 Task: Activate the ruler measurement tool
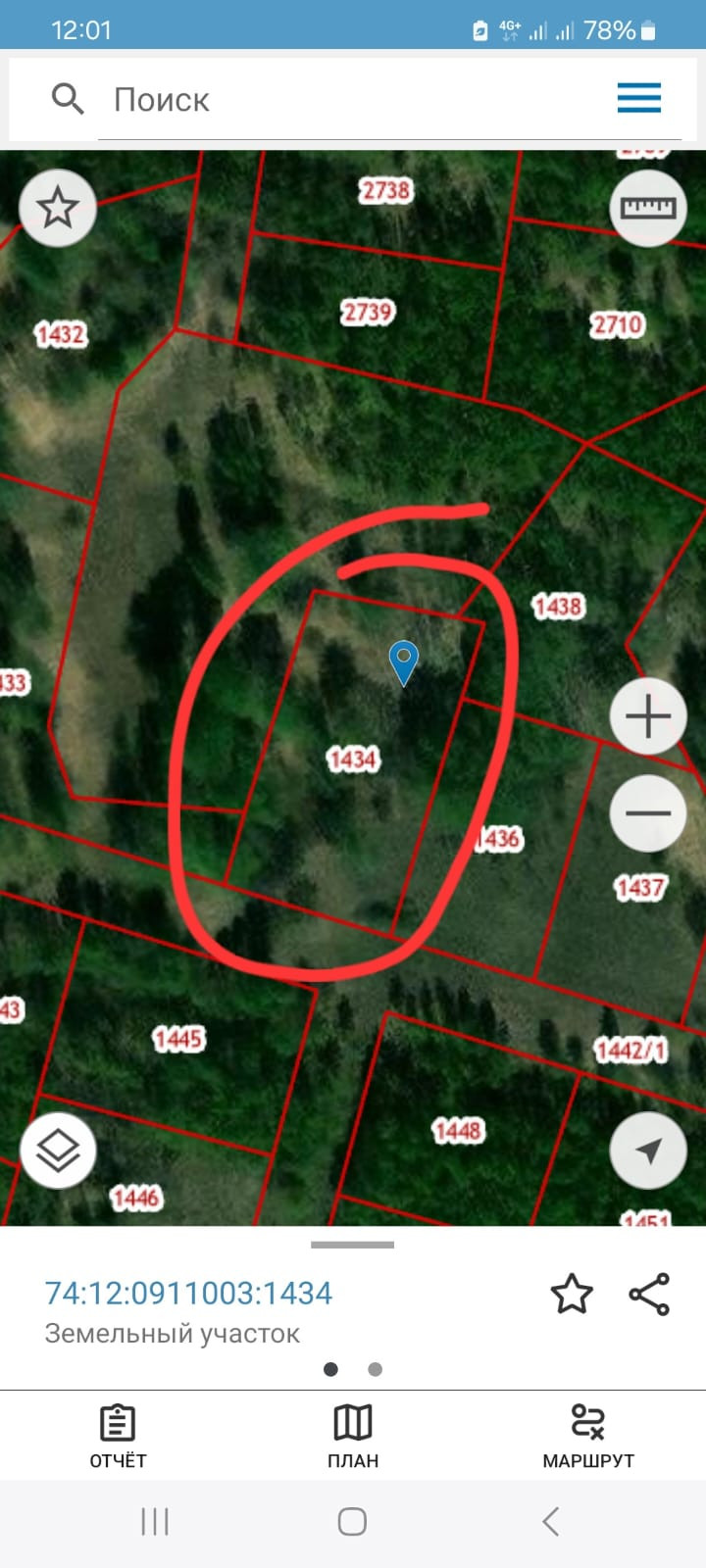click(648, 208)
